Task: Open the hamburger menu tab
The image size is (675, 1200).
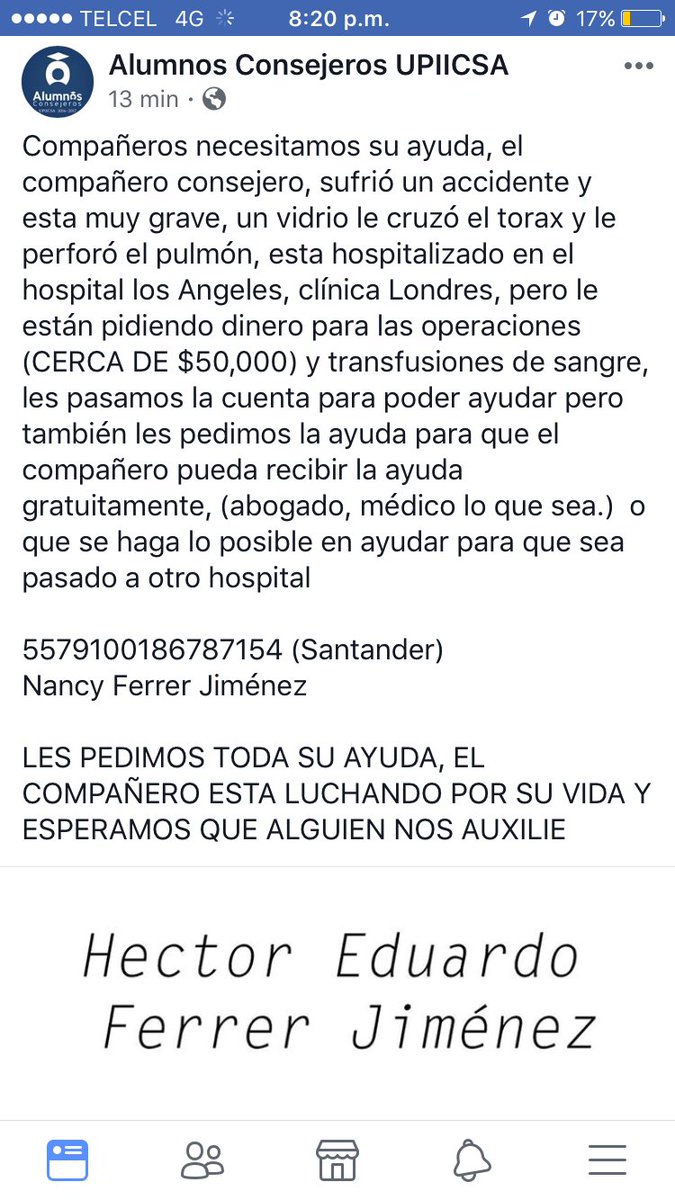Action: pos(607,1160)
